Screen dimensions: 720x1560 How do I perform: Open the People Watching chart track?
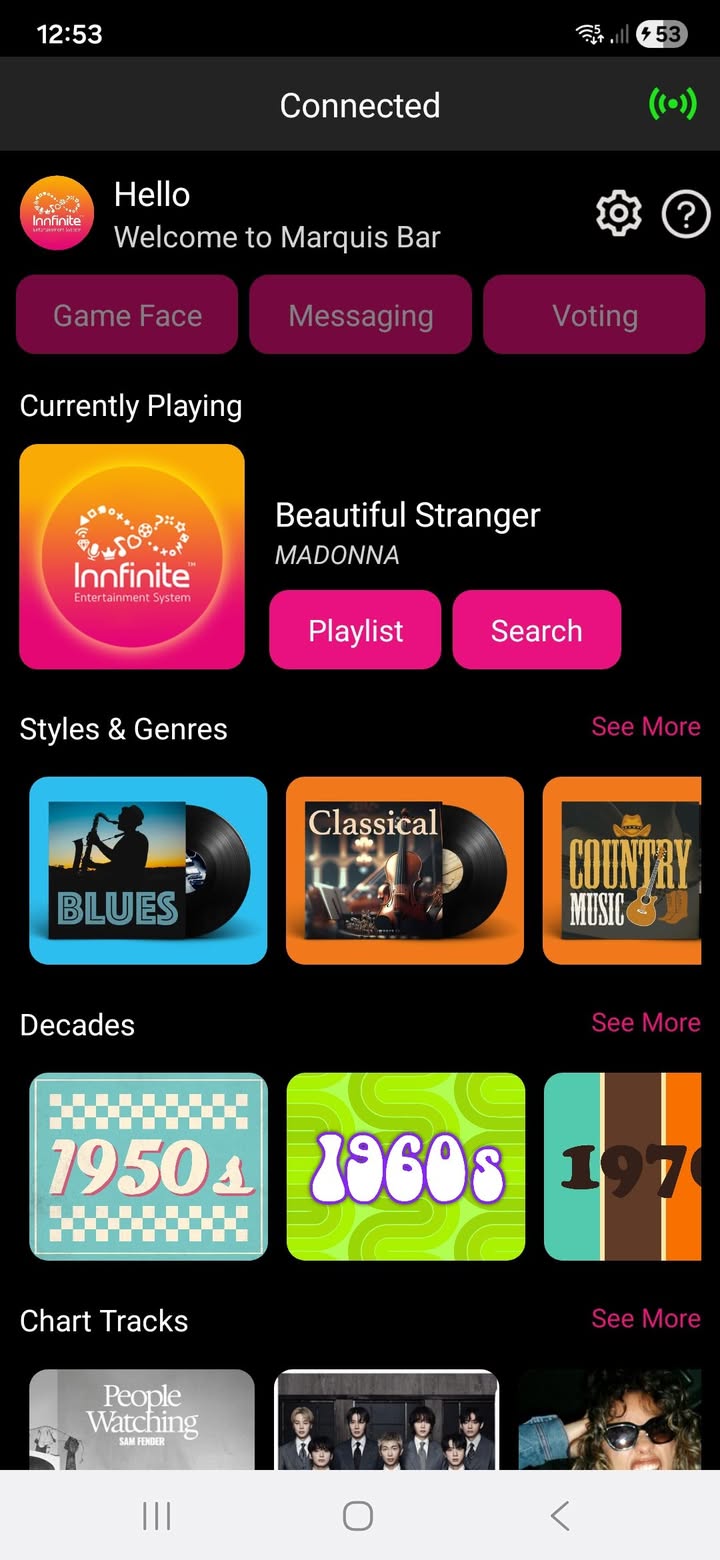141,1418
